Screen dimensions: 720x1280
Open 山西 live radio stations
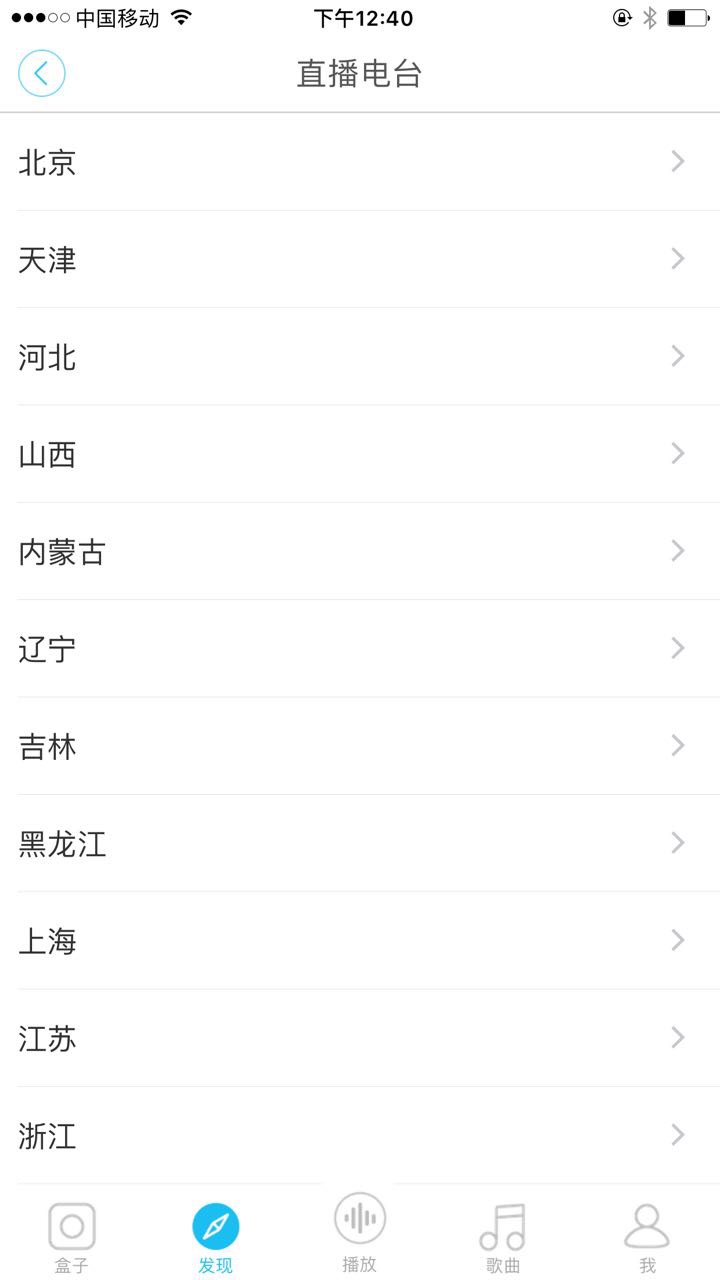(360, 454)
